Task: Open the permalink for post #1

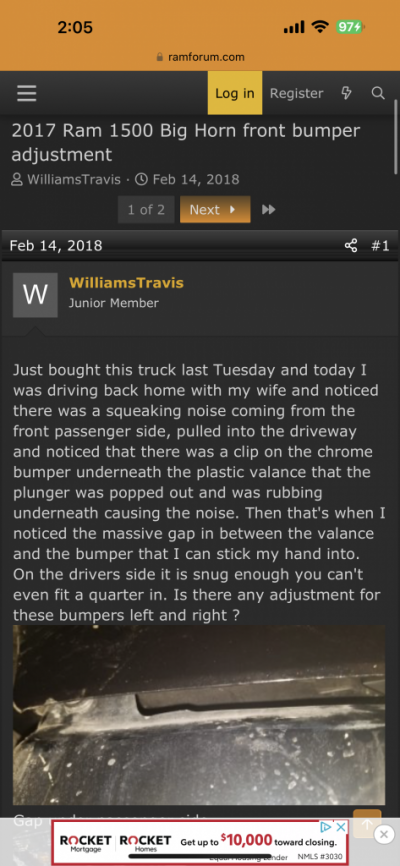Action: [x=380, y=245]
